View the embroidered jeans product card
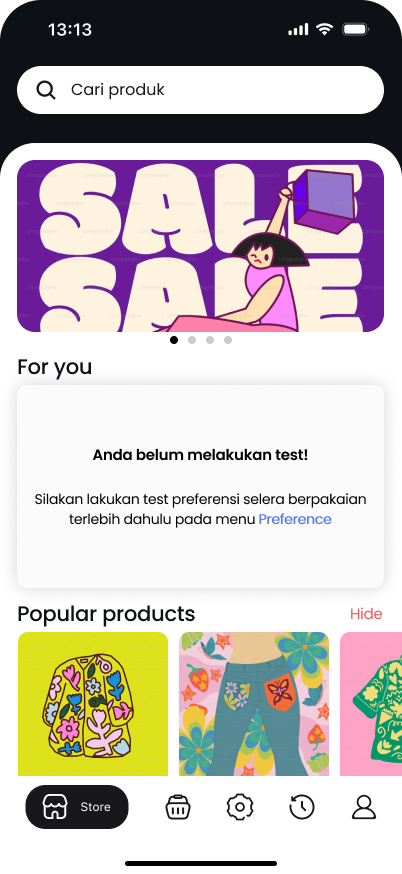 point(254,703)
